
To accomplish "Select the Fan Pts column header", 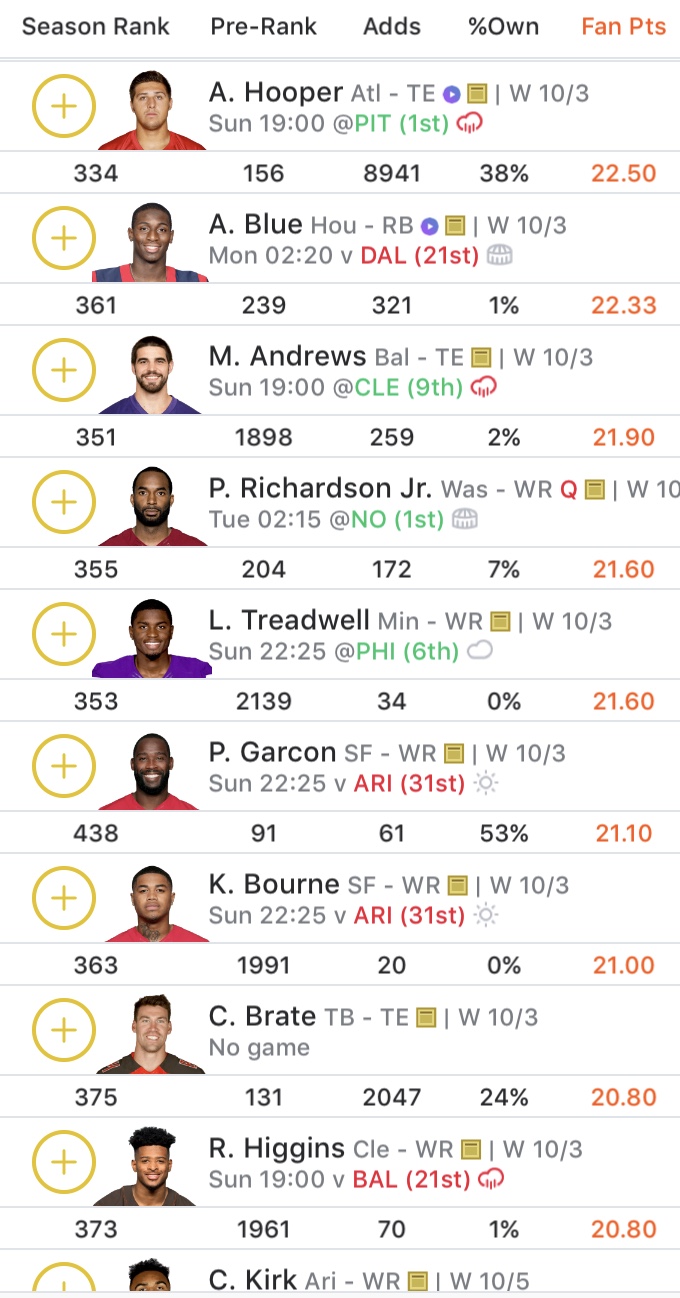I will coord(624,27).
